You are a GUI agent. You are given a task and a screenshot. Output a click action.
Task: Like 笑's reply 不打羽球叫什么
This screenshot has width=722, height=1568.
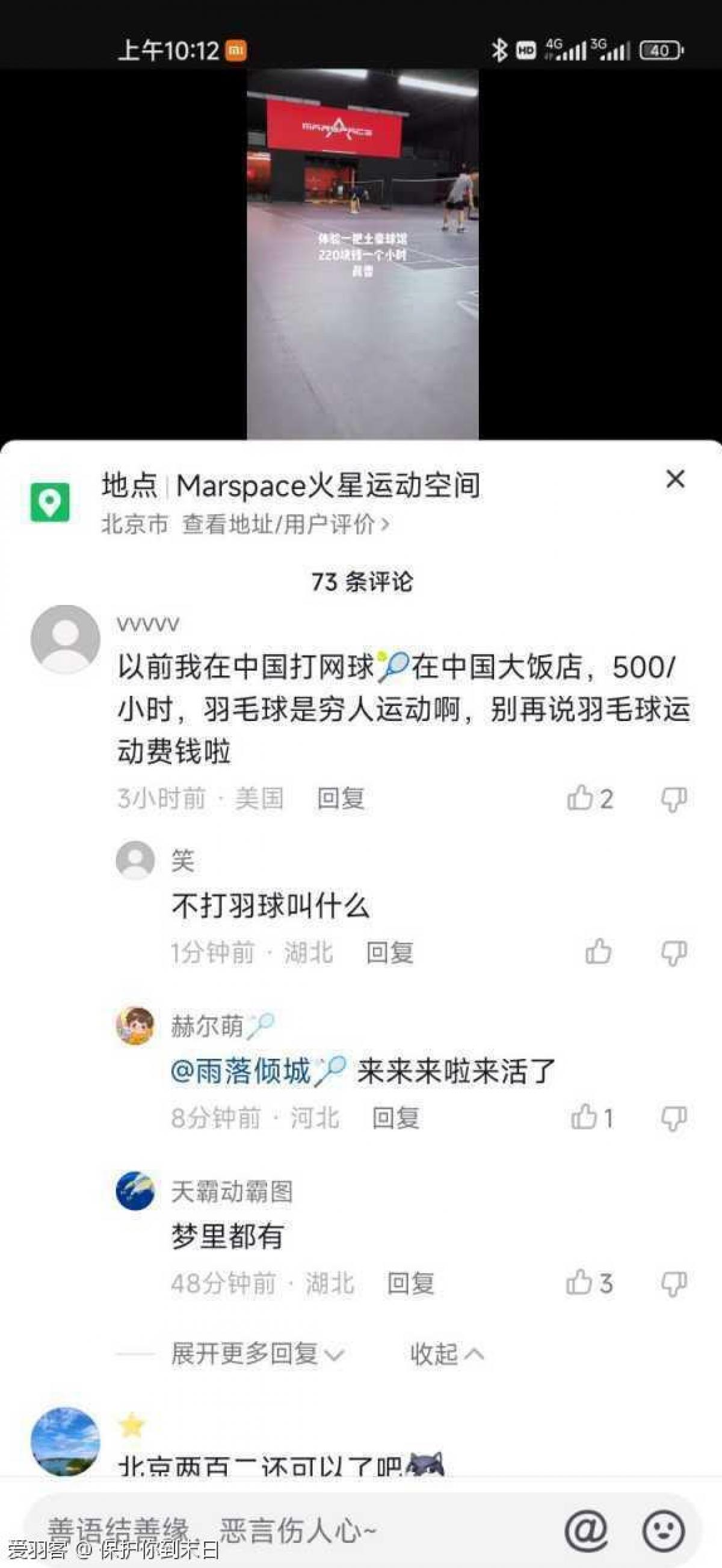pos(598,952)
